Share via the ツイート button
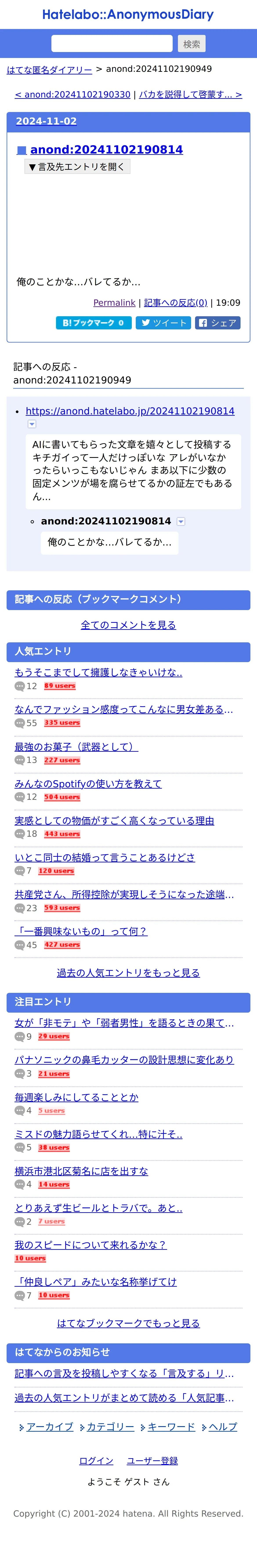Image resolution: width=257 pixels, height=1568 pixels. (x=163, y=323)
